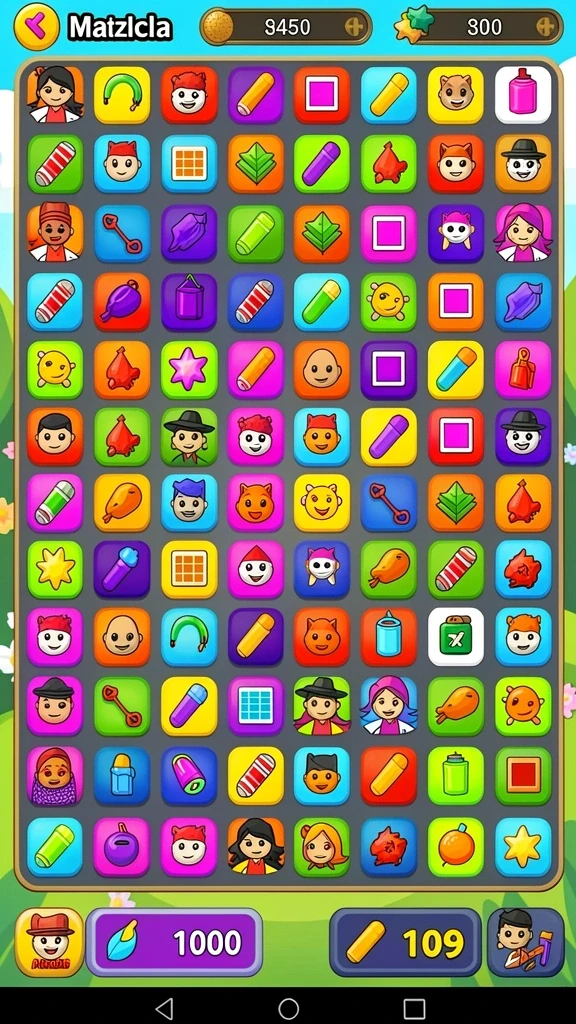Image resolution: width=576 pixels, height=1024 pixels.
Task: Open the builder character button
Action: coord(525,942)
